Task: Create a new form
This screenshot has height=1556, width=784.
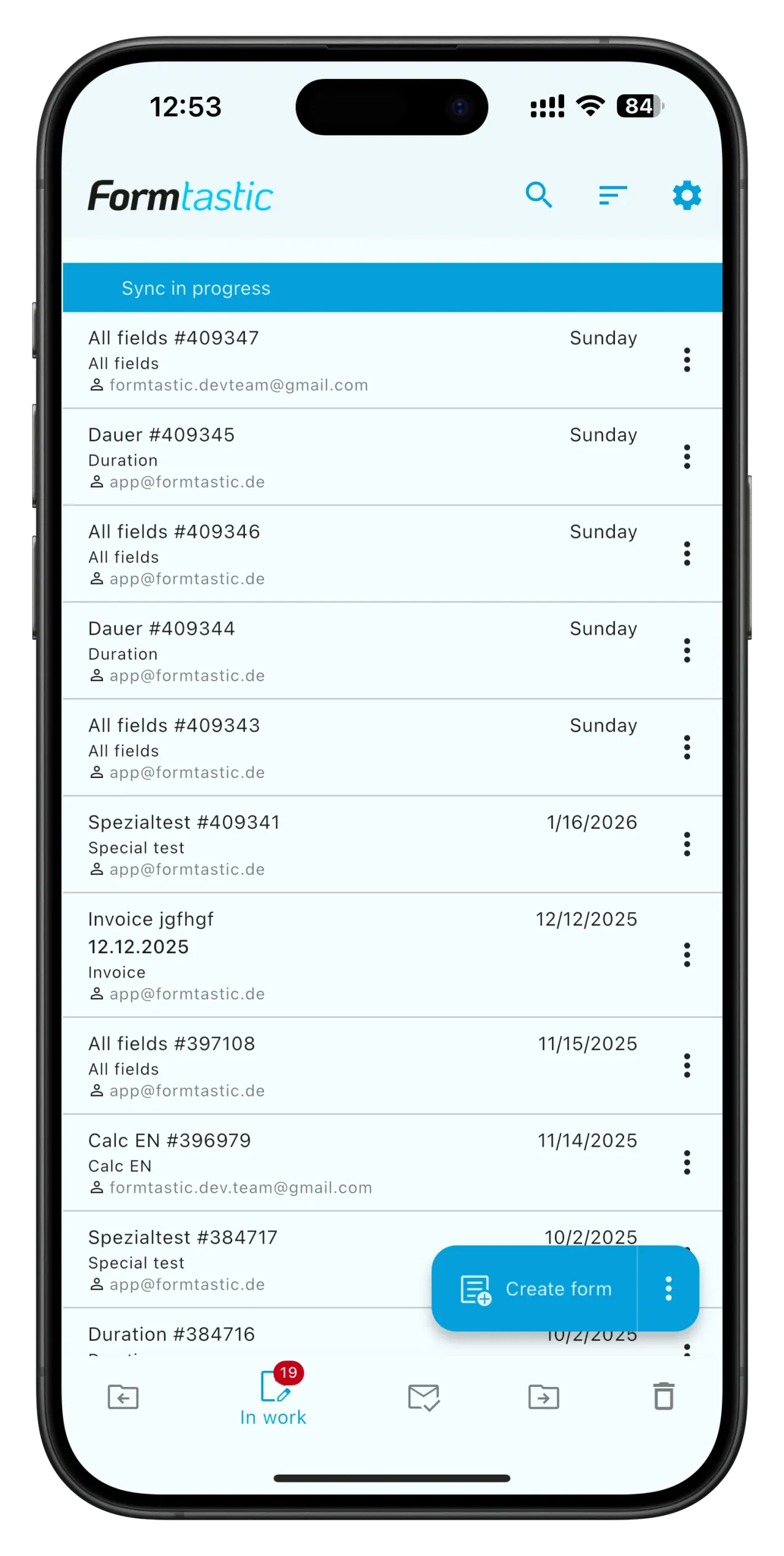Action: pyautogui.click(x=536, y=1289)
